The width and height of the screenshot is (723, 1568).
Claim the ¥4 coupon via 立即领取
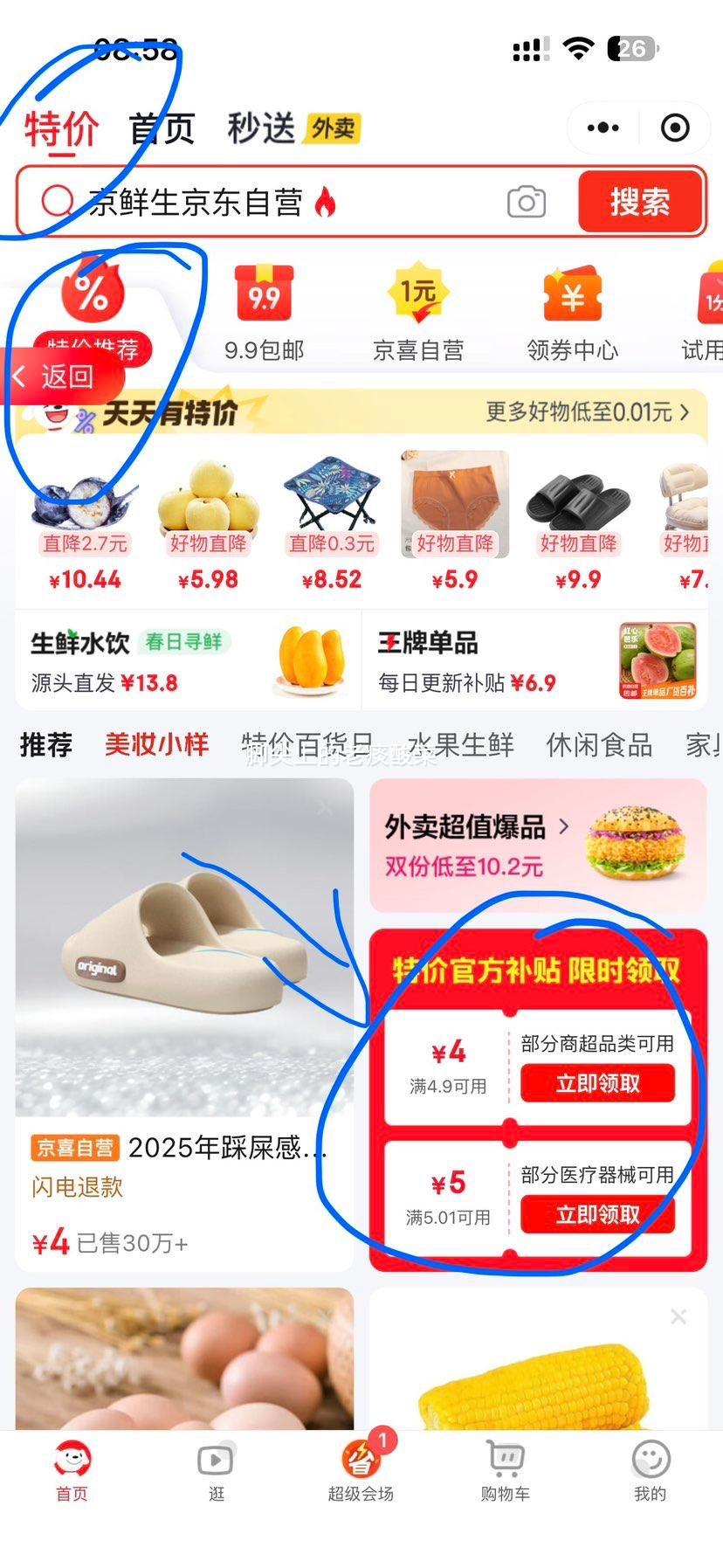coord(597,1084)
